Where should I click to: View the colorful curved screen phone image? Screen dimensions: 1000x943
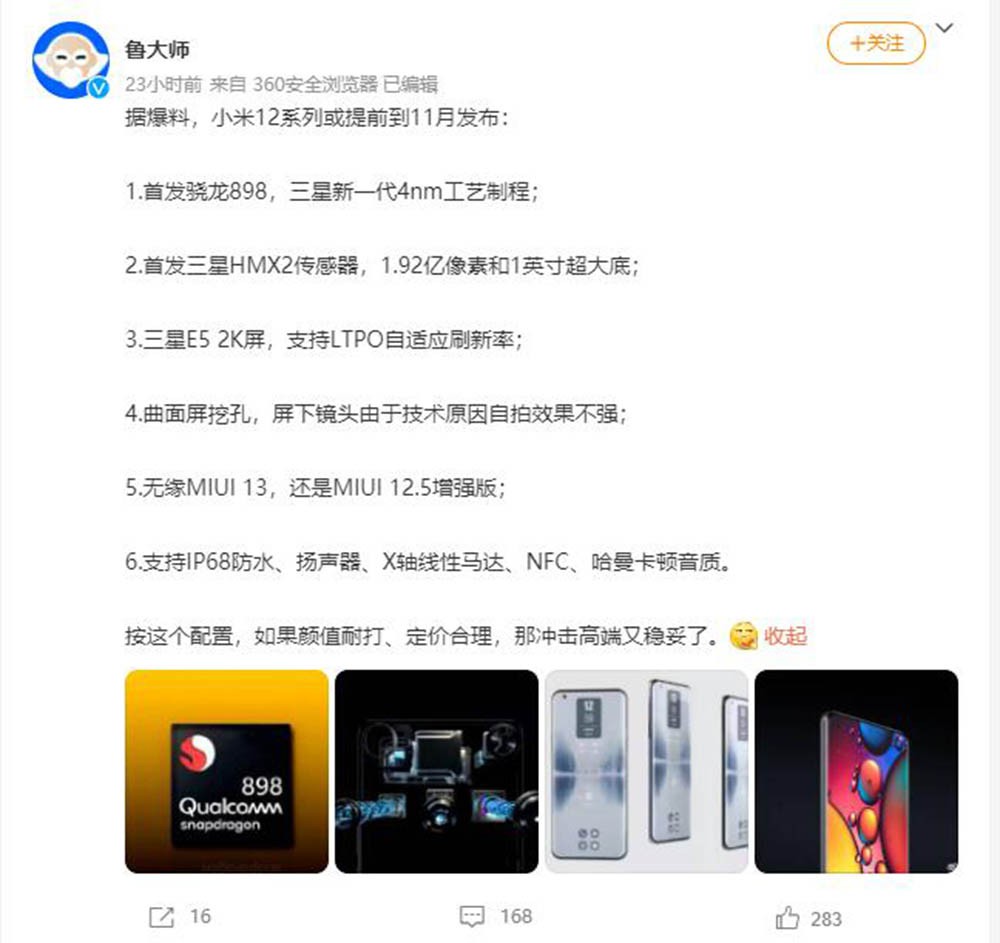click(856, 771)
